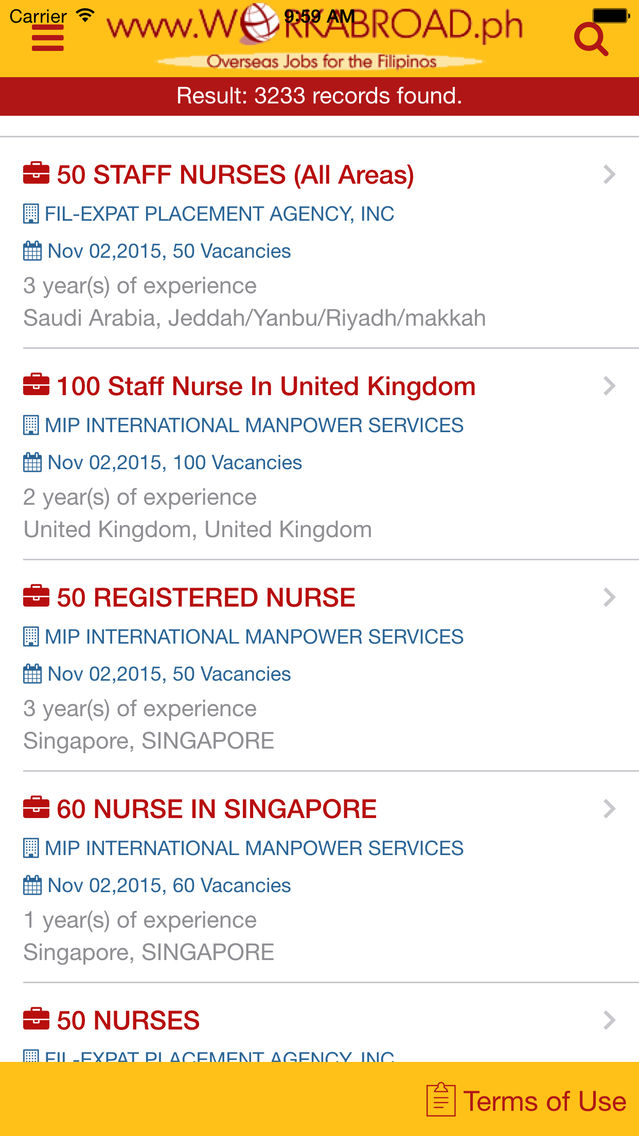Open 50 STAFF NURSES (All Areas) listing

pos(235,175)
